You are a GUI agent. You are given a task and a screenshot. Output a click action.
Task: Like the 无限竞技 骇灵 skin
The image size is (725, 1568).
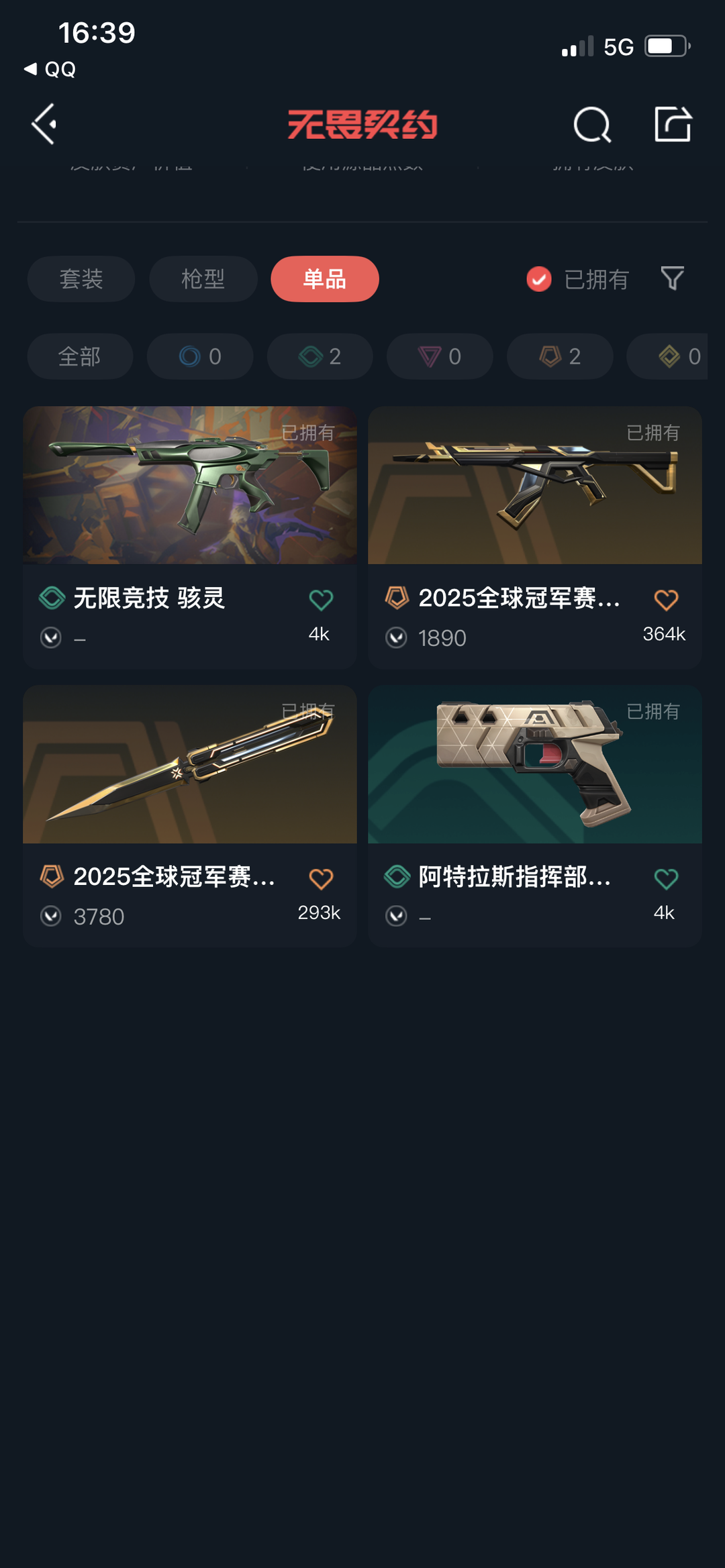click(321, 600)
